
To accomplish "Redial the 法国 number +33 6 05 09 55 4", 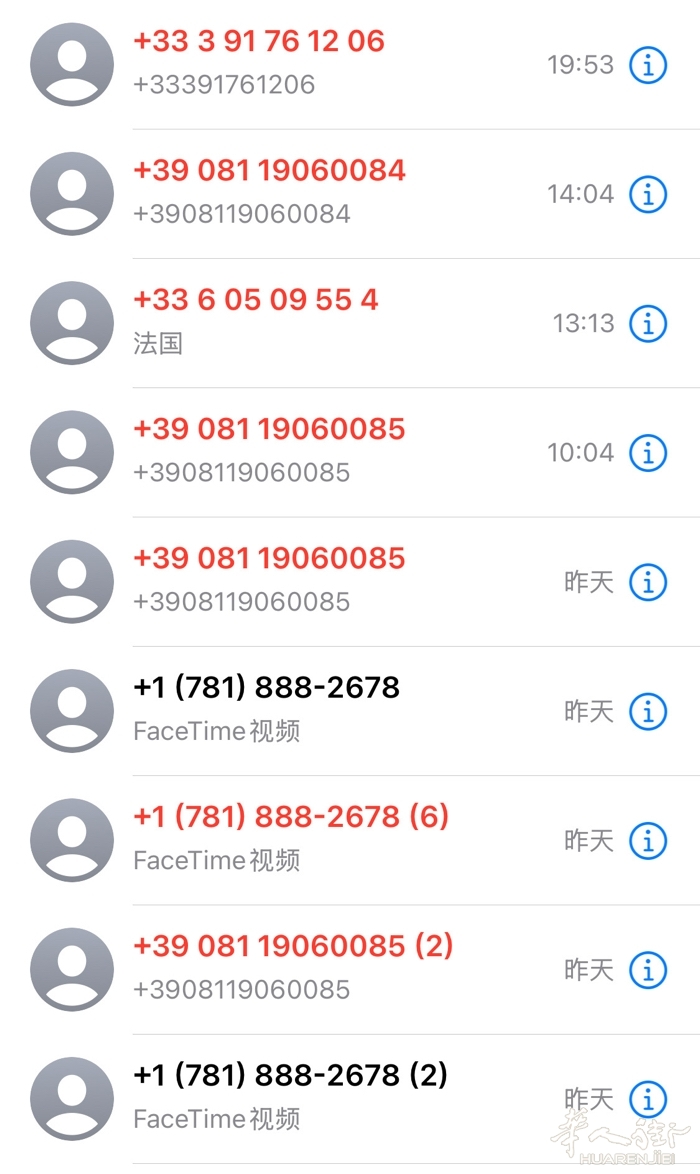I will [256, 300].
